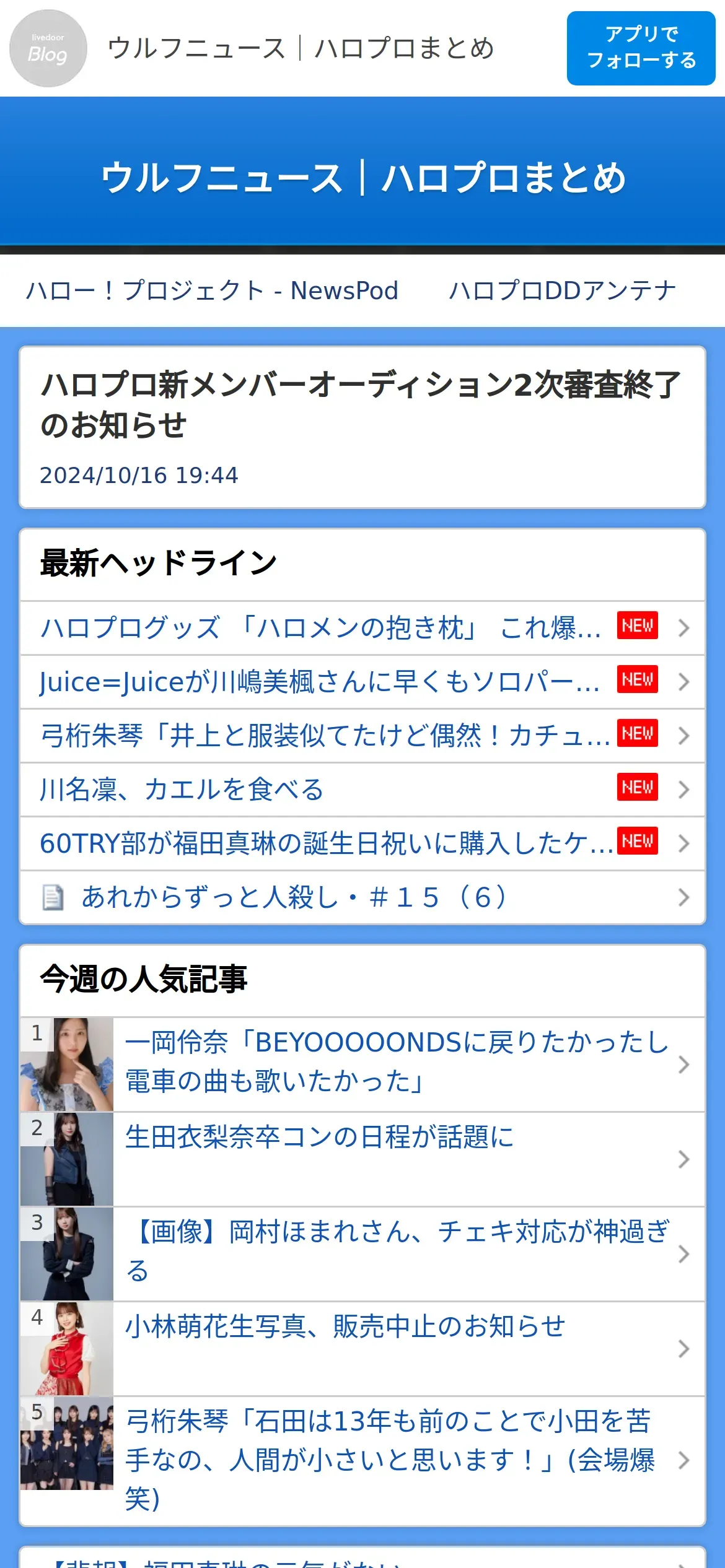The width and height of the screenshot is (725, 1568).
Task: Open the 60TRY部 福田真琳 birthday headline
Action: click(x=362, y=843)
